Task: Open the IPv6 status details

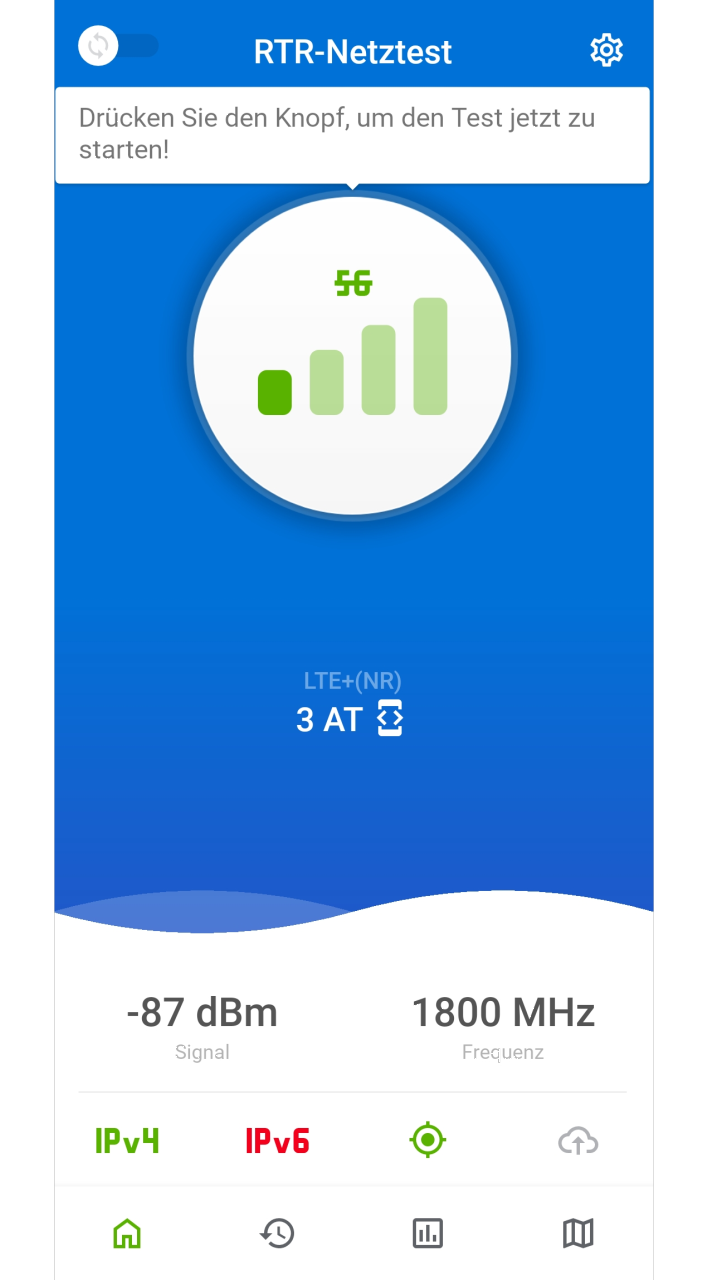Action: click(277, 1141)
